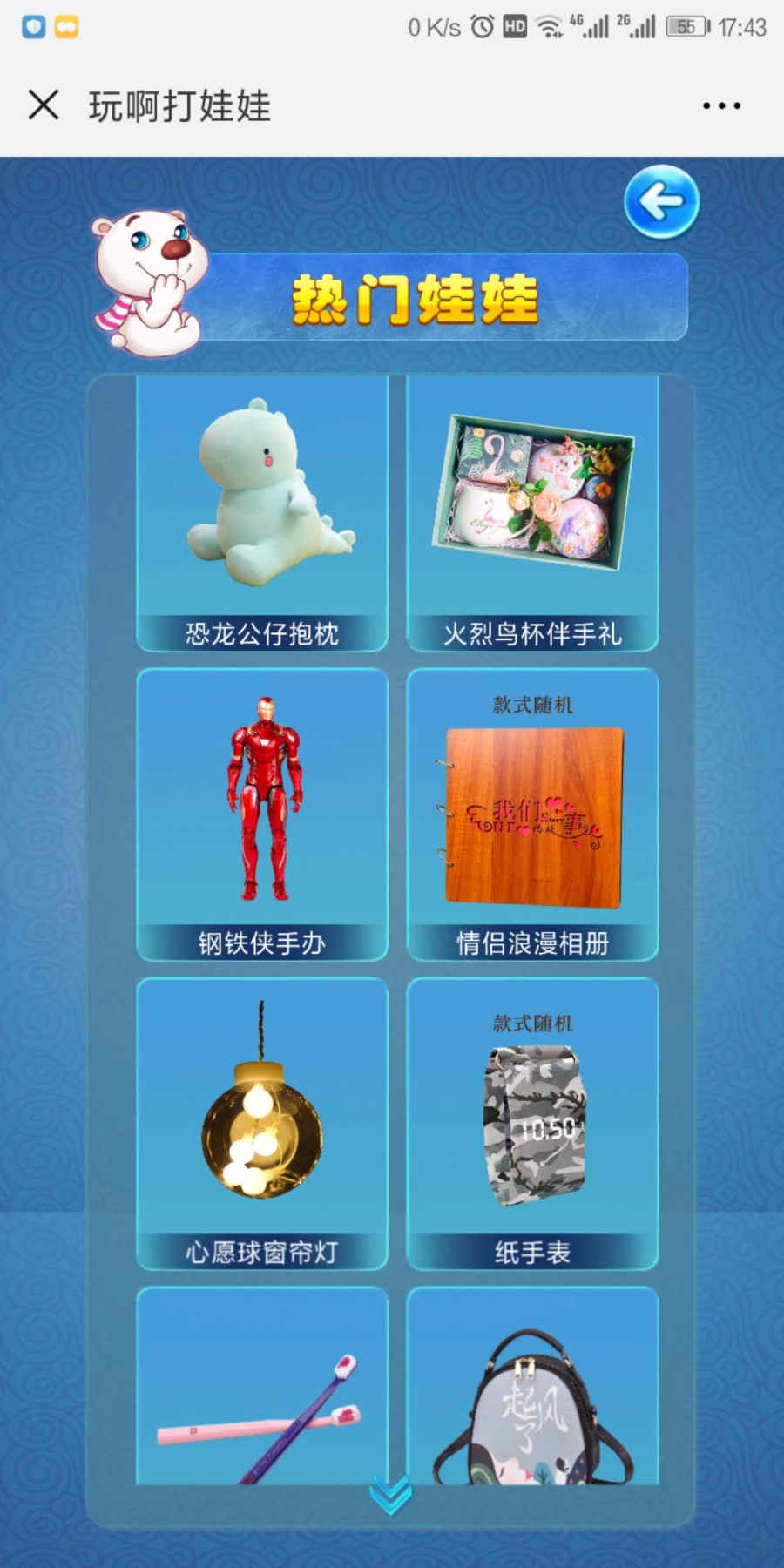The height and width of the screenshot is (1568, 784).
Task: Open the 情侣浪漫相册 album card
Action: coord(532,814)
